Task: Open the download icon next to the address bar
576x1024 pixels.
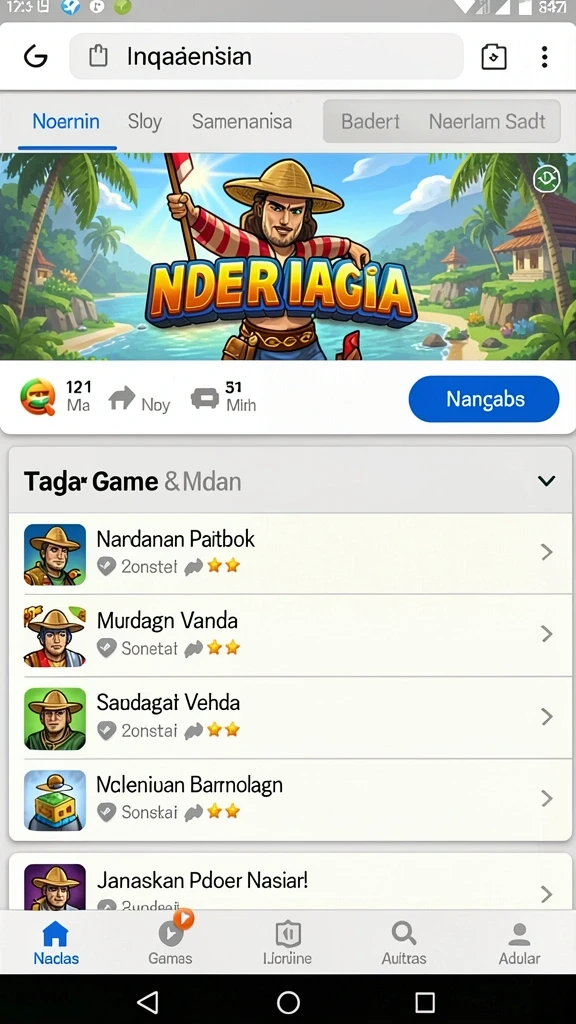Action: (494, 57)
